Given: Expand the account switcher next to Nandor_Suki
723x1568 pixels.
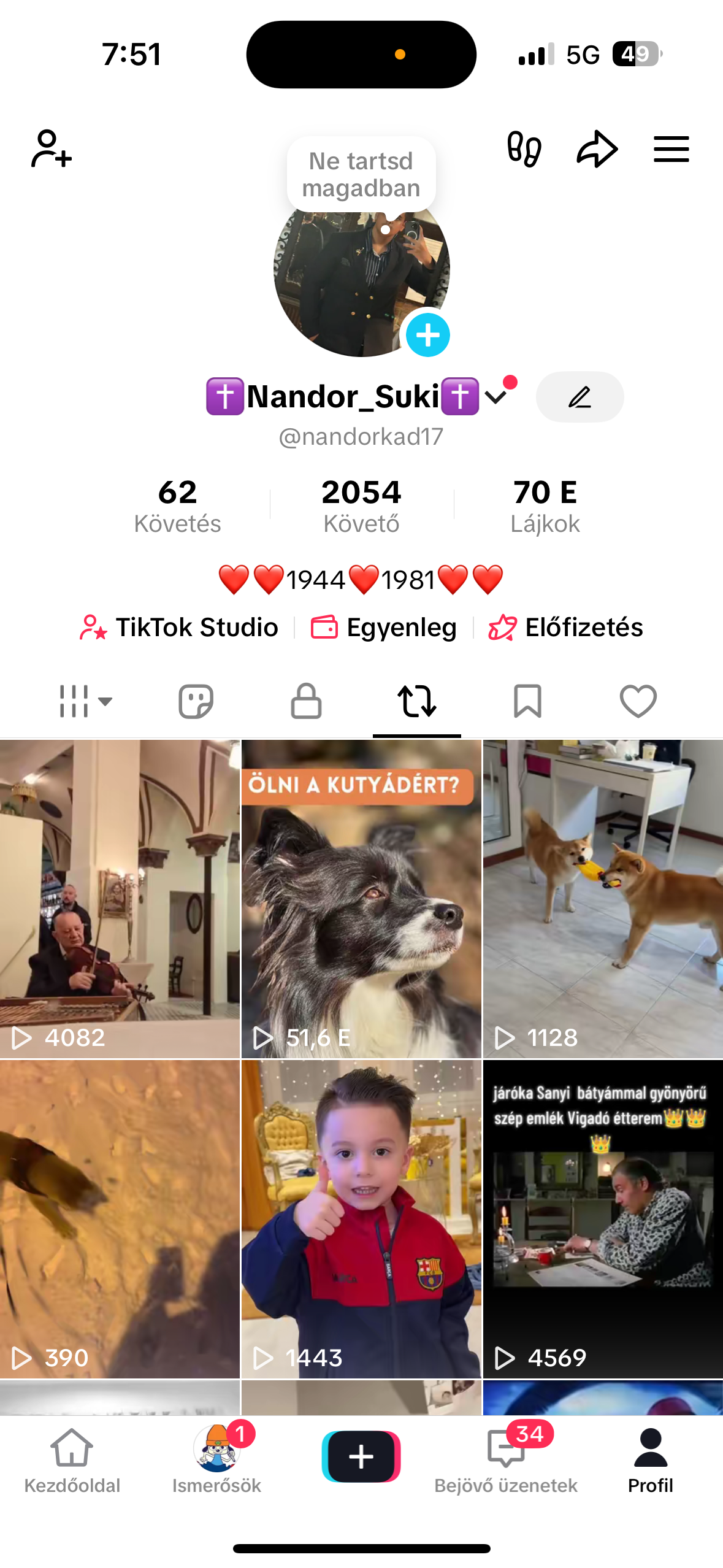Looking at the screenshot, I should click(x=496, y=397).
